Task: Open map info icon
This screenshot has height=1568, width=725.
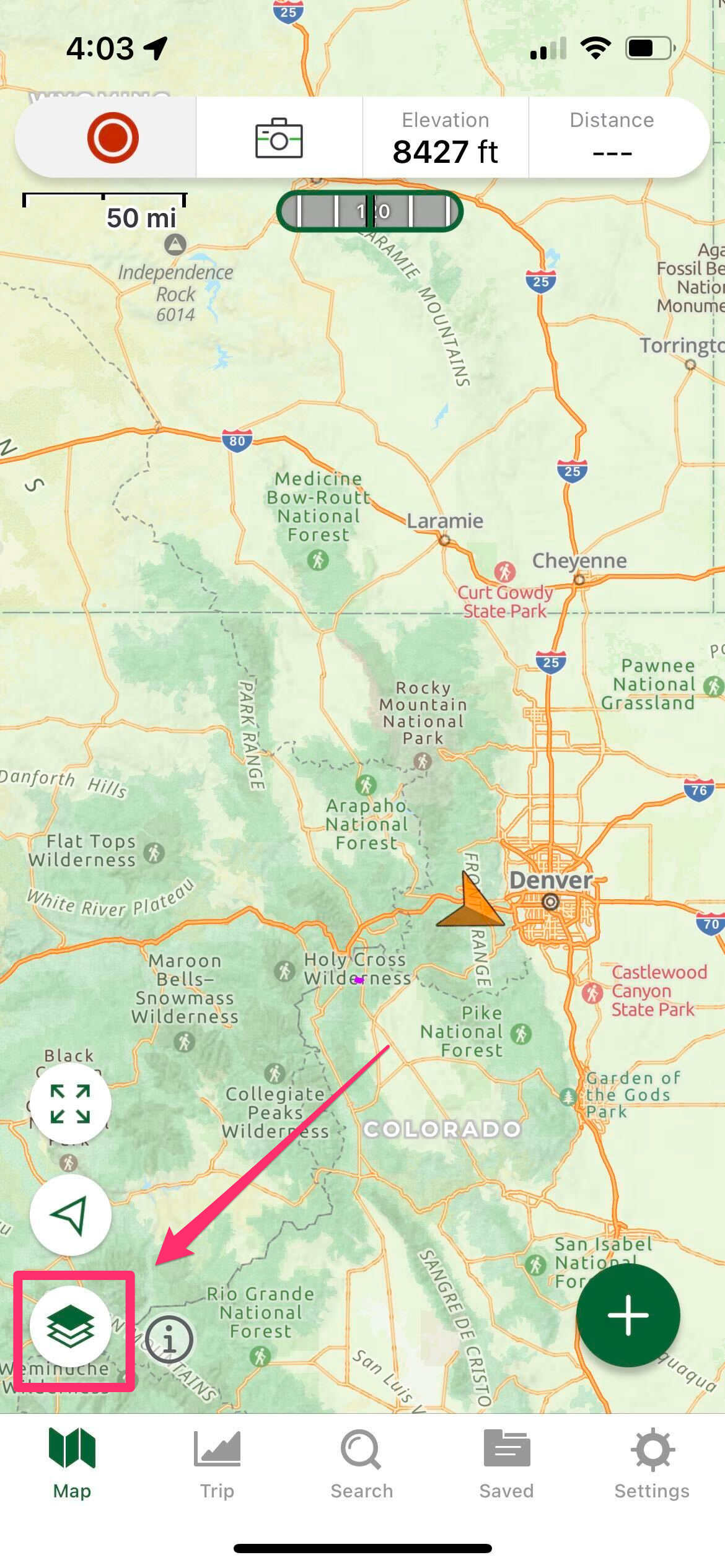Action: point(169,1339)
